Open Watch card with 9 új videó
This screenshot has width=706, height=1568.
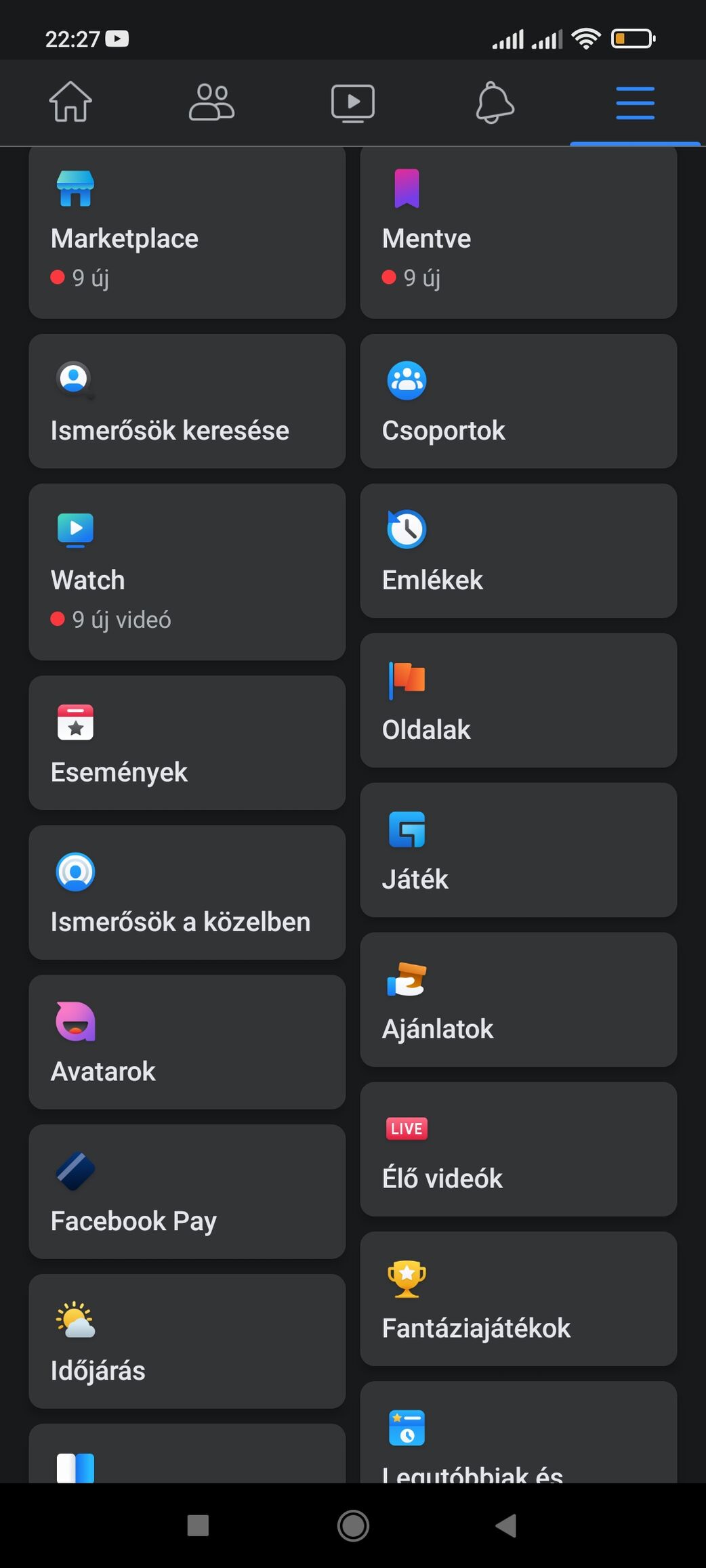(187, 572)
